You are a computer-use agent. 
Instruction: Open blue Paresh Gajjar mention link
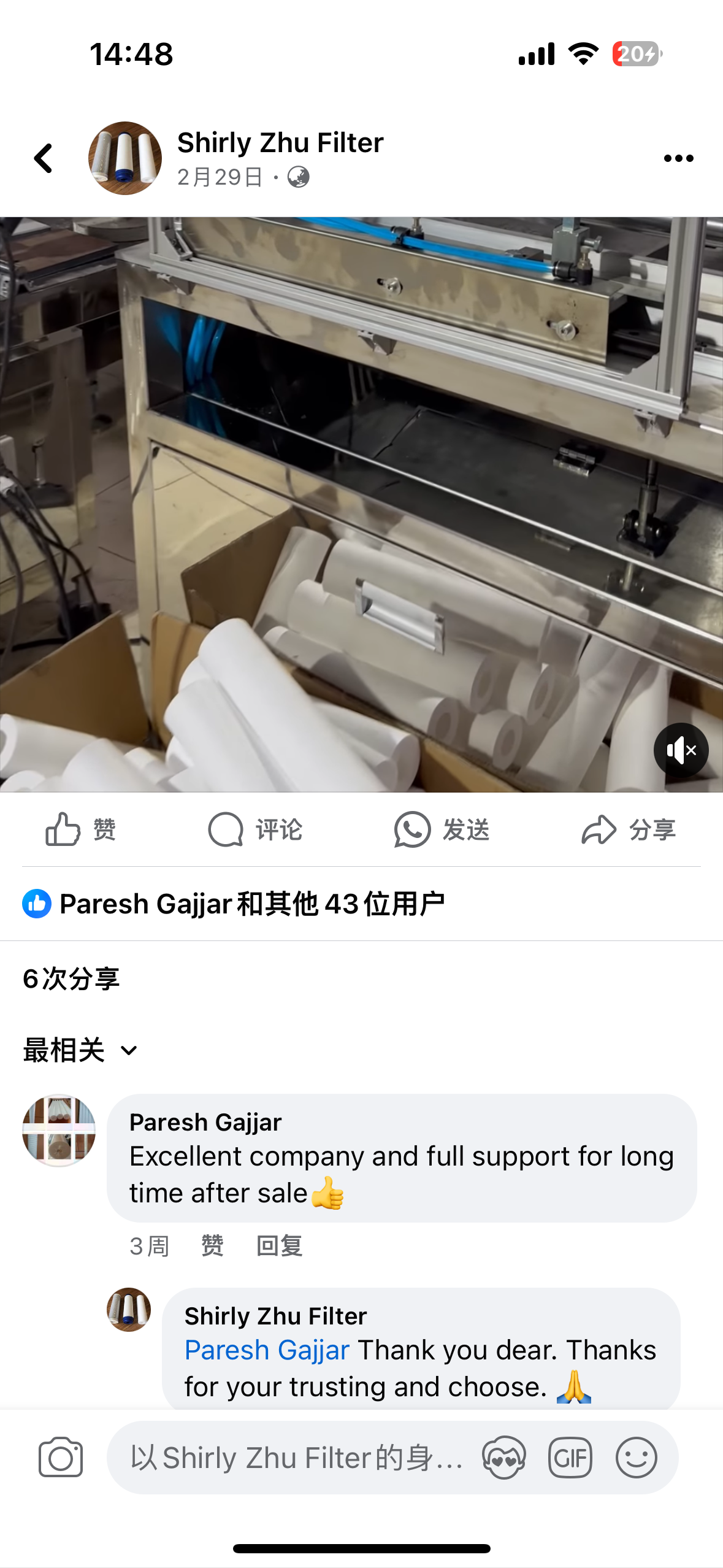click(x=267, y=1350)
